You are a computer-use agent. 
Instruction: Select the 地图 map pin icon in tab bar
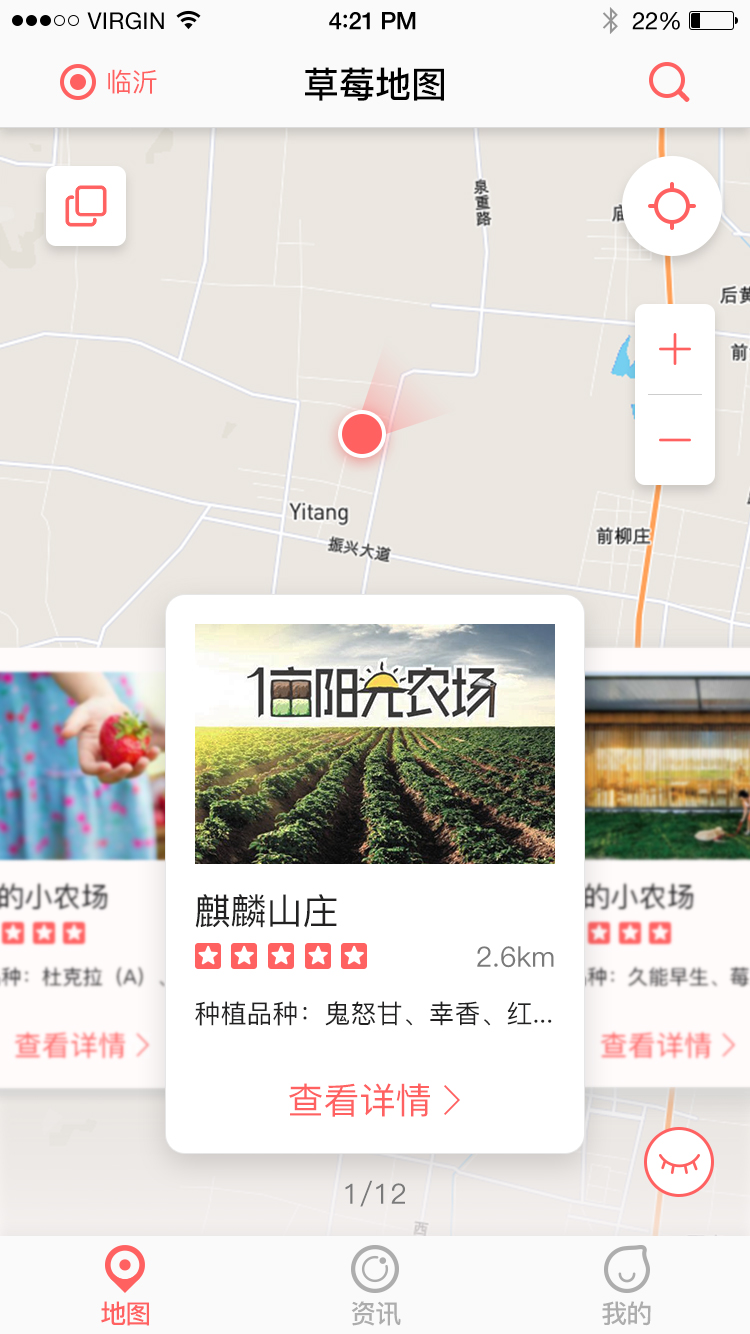pyautogui.click(x=124, y=1268)
